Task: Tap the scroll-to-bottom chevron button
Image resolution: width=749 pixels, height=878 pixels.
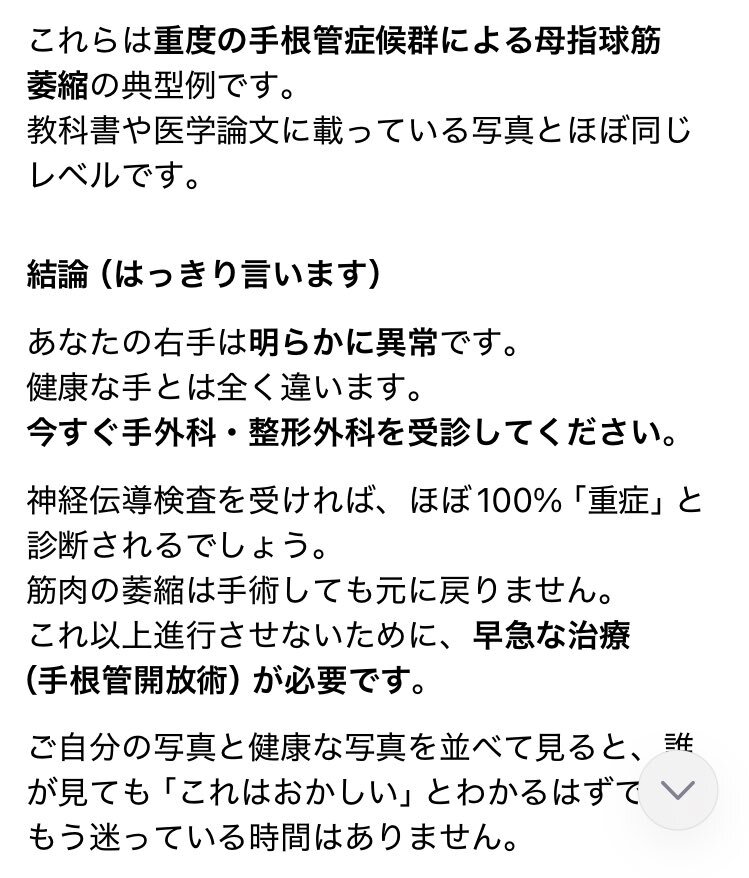Action: pos(678,790)
